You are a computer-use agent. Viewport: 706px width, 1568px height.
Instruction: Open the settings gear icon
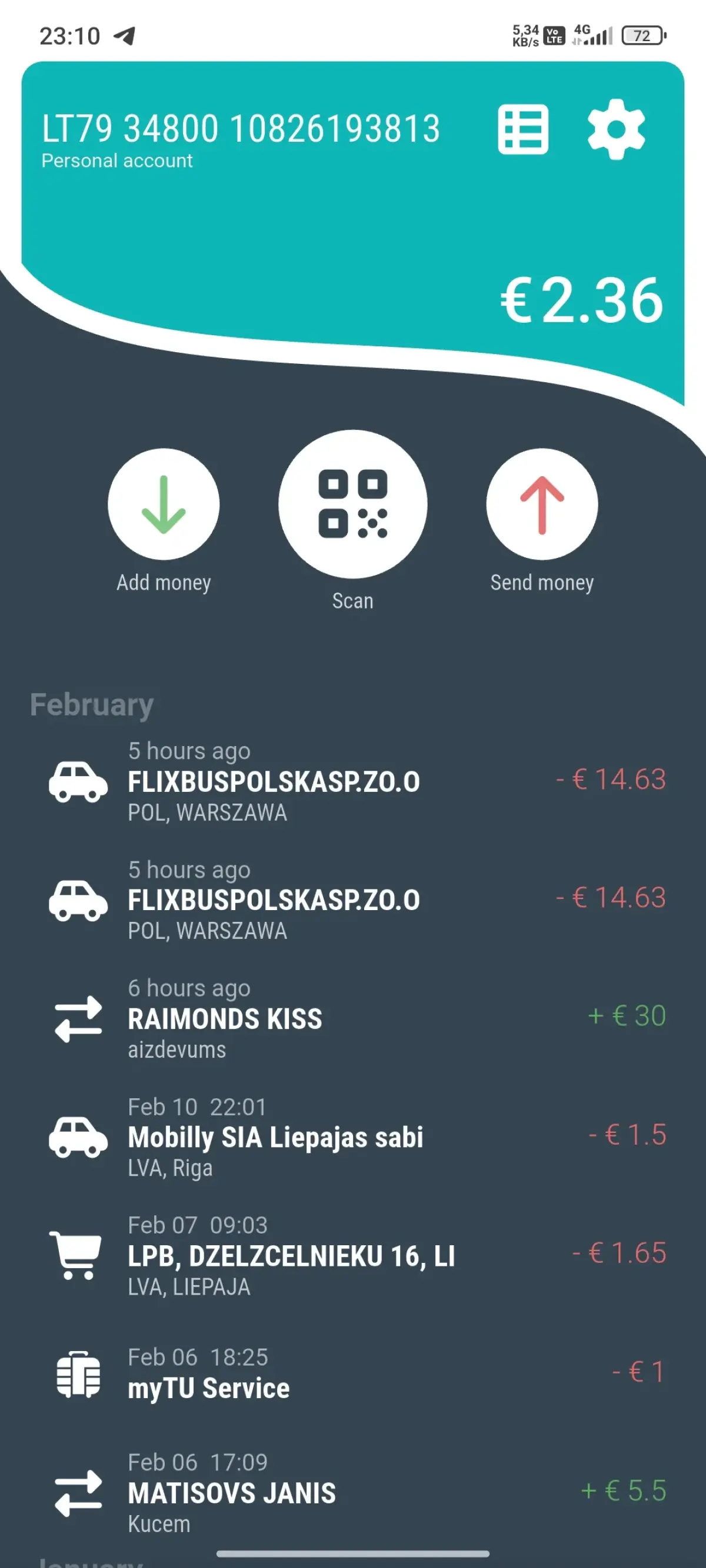click(x=616, y=129)
